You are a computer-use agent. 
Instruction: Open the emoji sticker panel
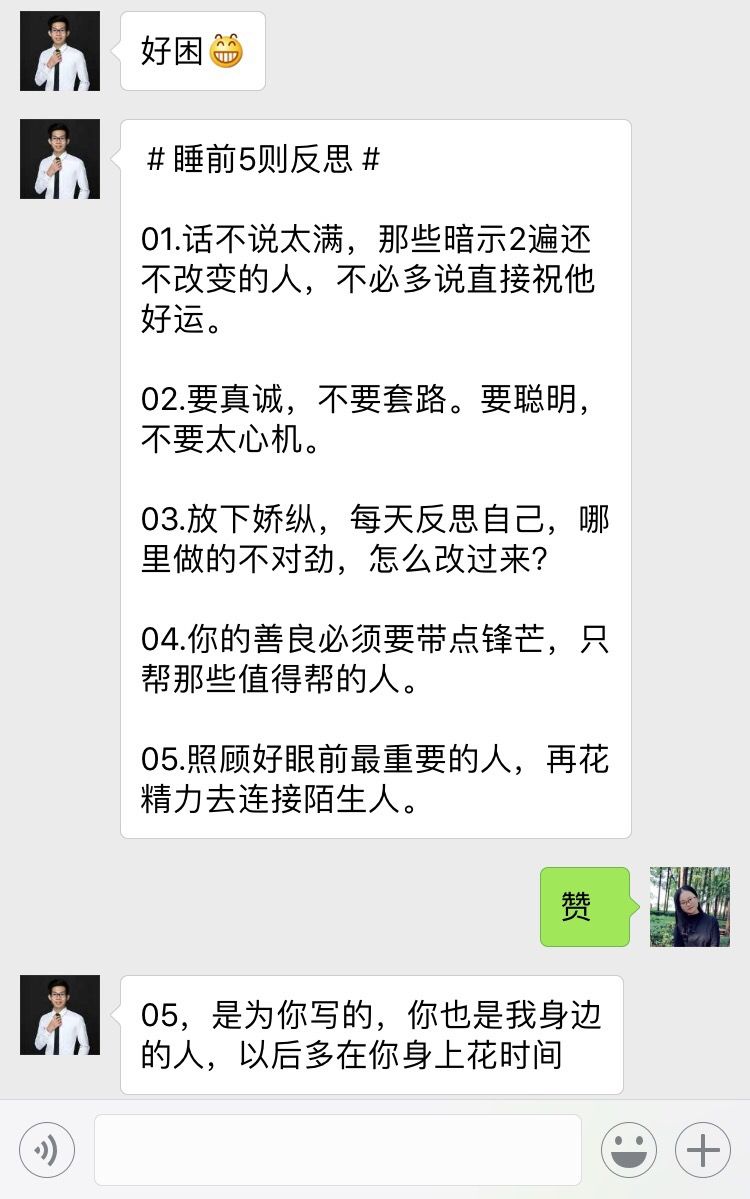coord(629,1150)
